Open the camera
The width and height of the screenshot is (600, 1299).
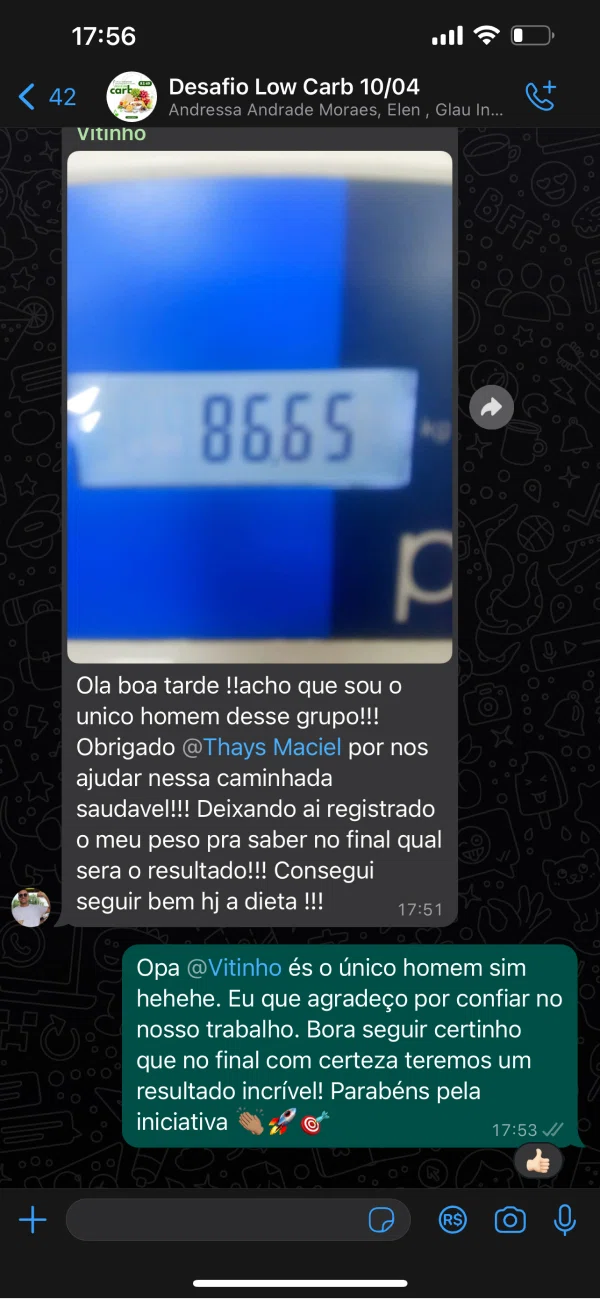(510, 1220)
